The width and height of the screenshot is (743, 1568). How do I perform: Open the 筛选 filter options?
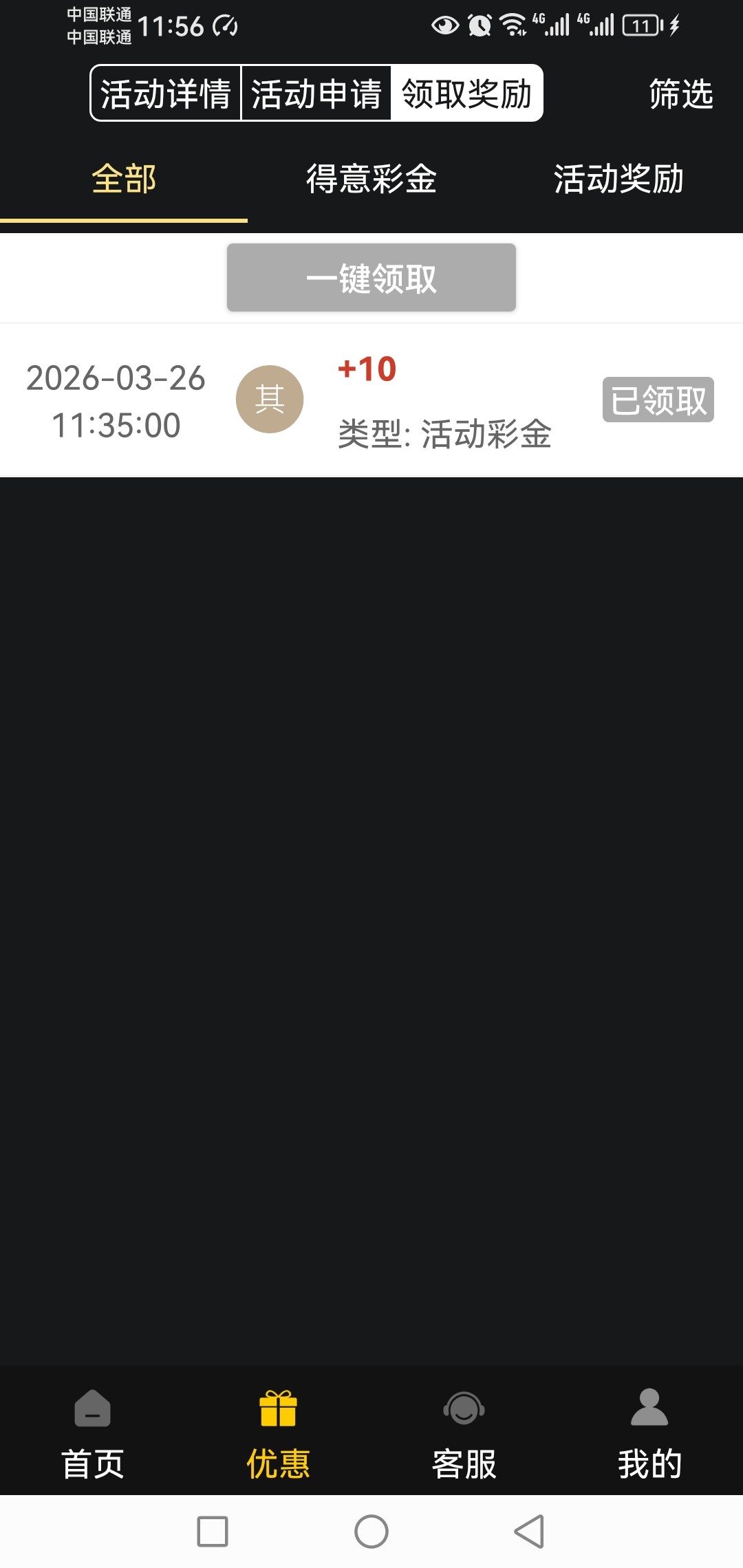point(680,94)
